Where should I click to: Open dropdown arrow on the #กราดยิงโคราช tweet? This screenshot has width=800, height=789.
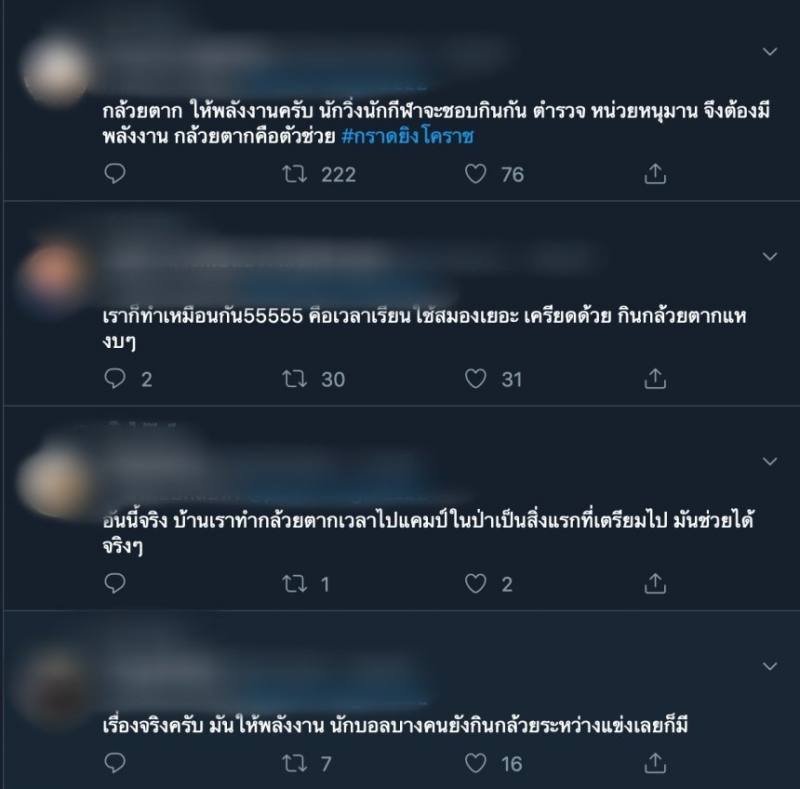click(x=769, y=51)
